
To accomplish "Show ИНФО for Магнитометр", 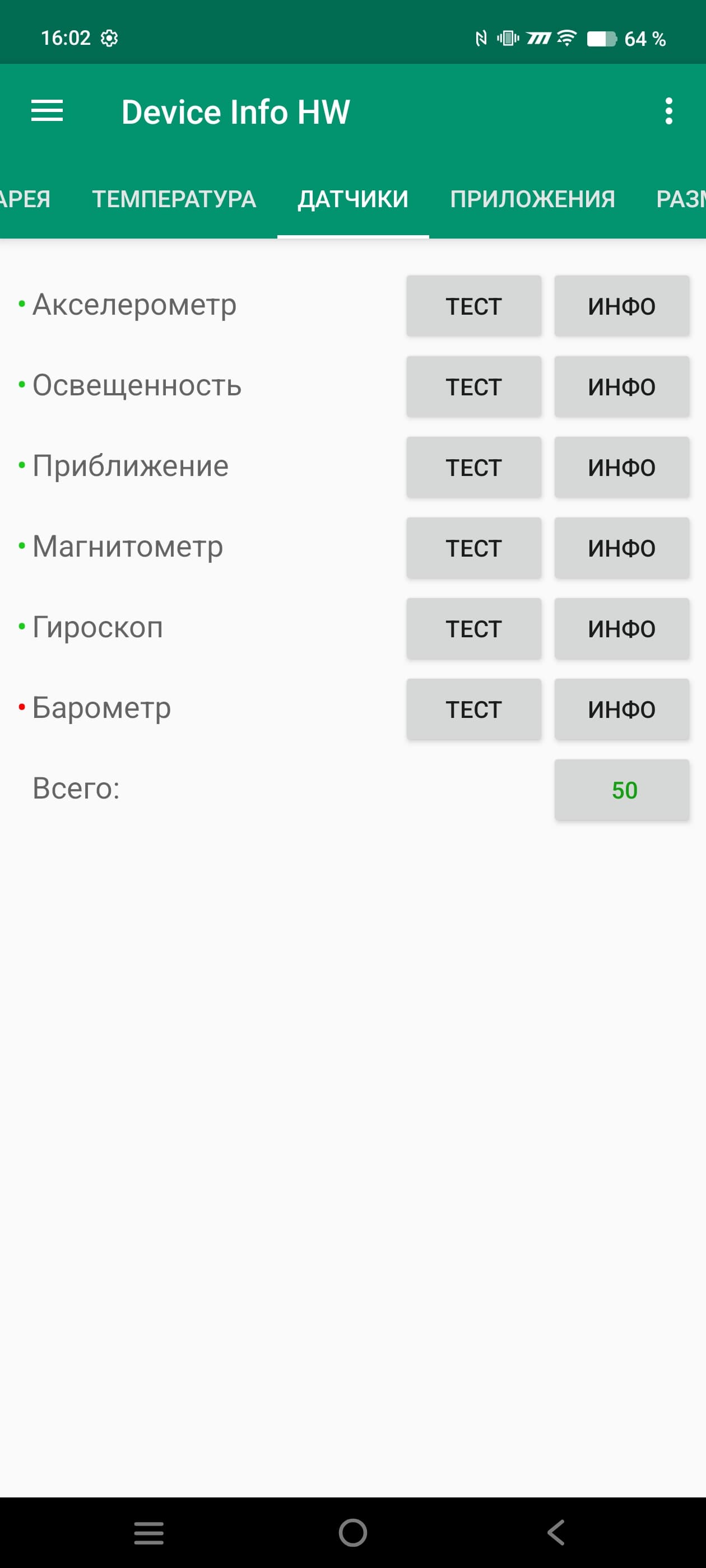I will click(x=621, y=548).
